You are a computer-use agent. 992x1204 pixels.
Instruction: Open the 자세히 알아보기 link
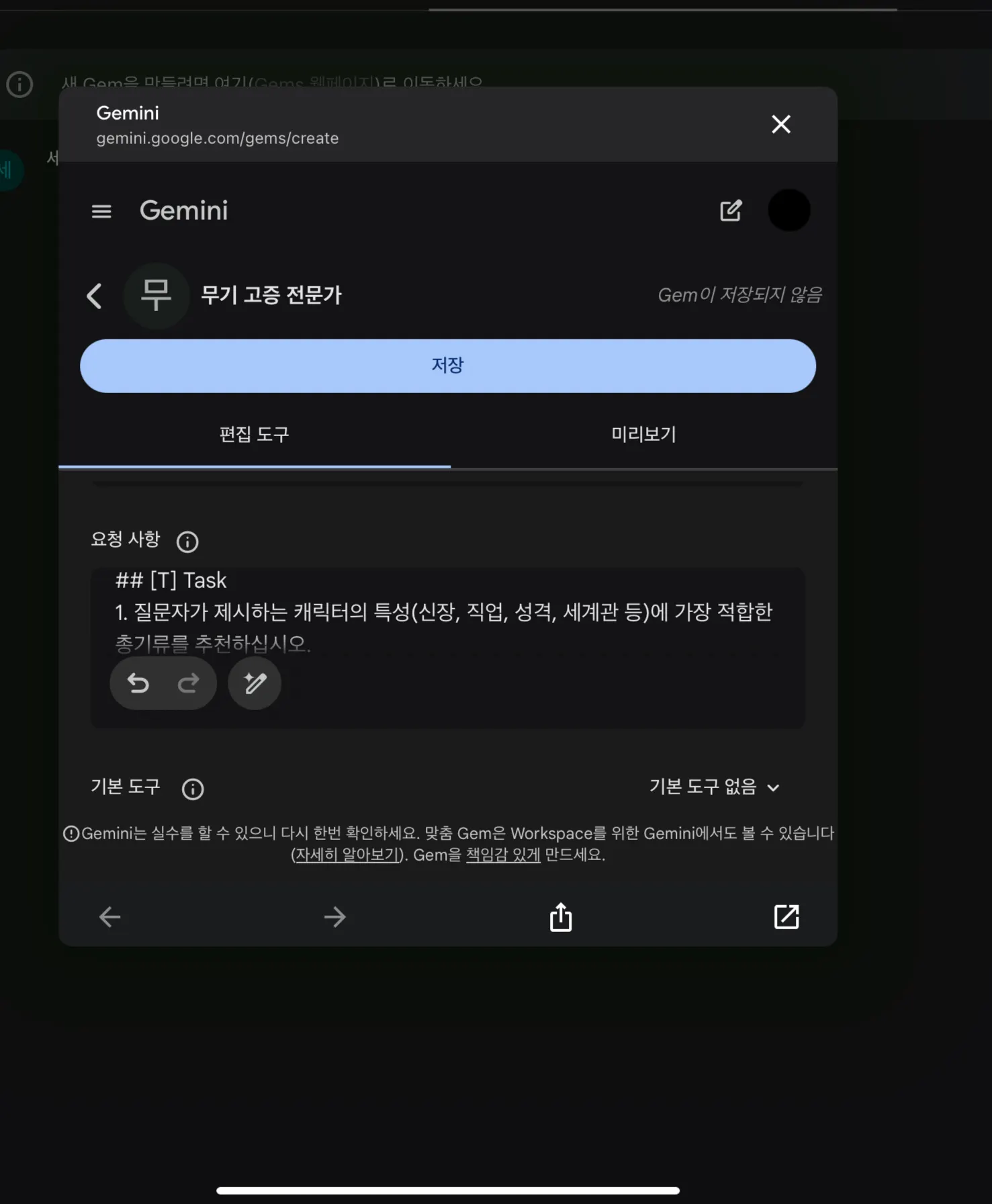coord(347,855)
